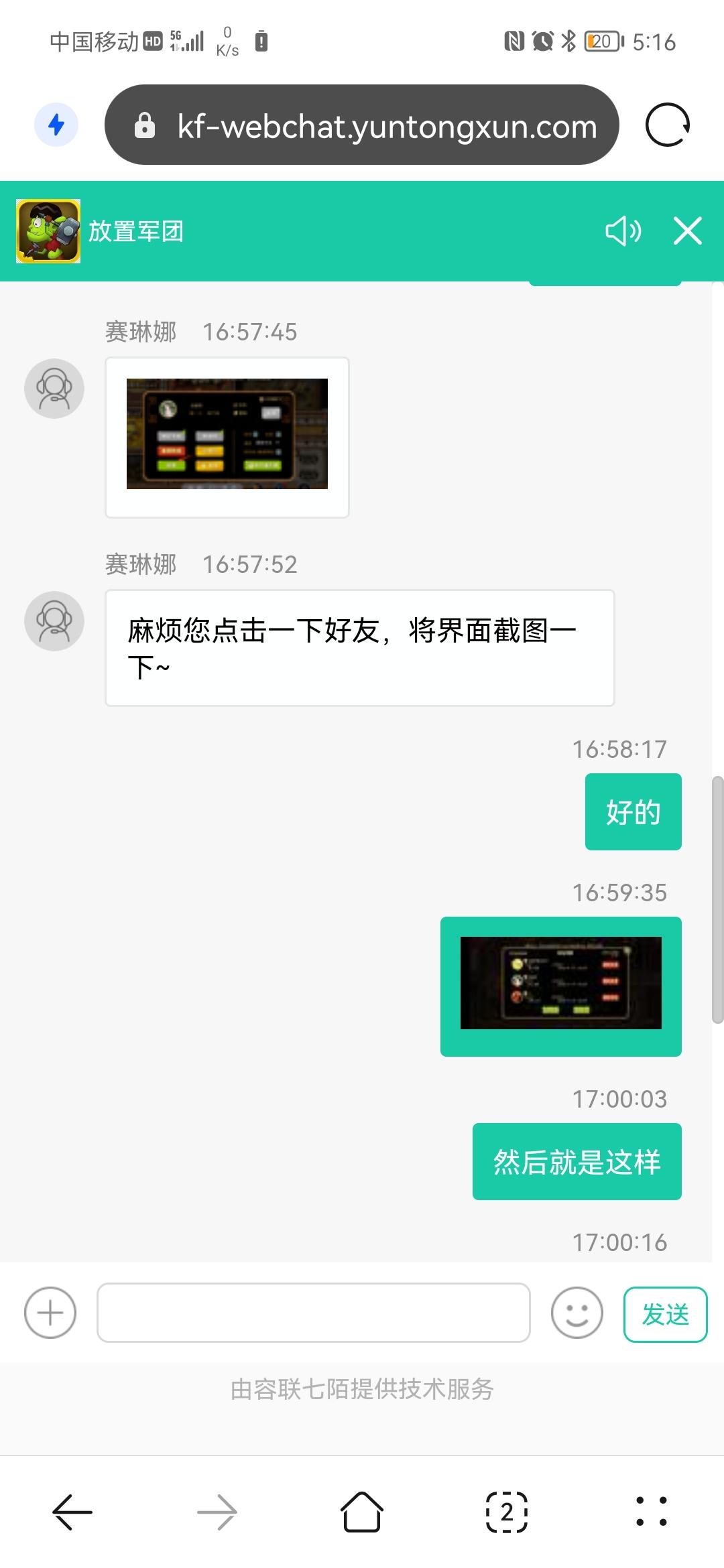Tap the lightning bolt icon beside the address bar

tap(56, 125)
